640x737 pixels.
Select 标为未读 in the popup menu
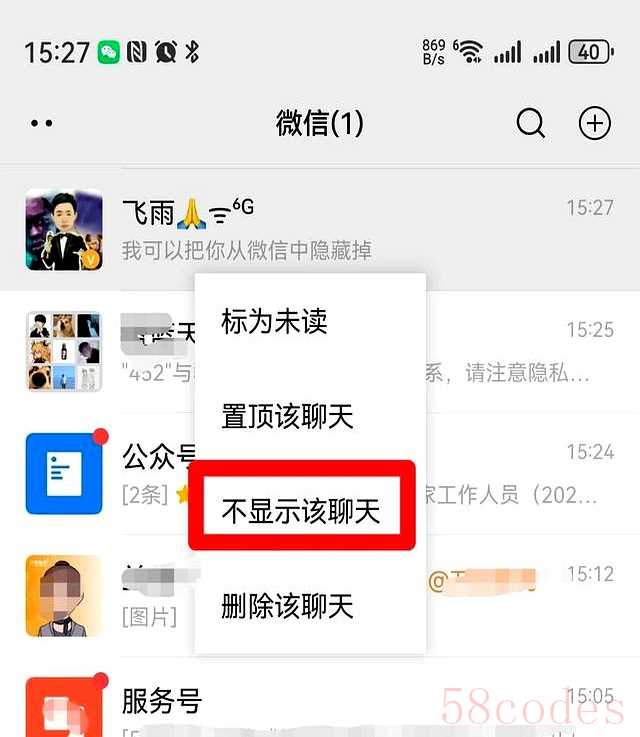coord(274,322)
